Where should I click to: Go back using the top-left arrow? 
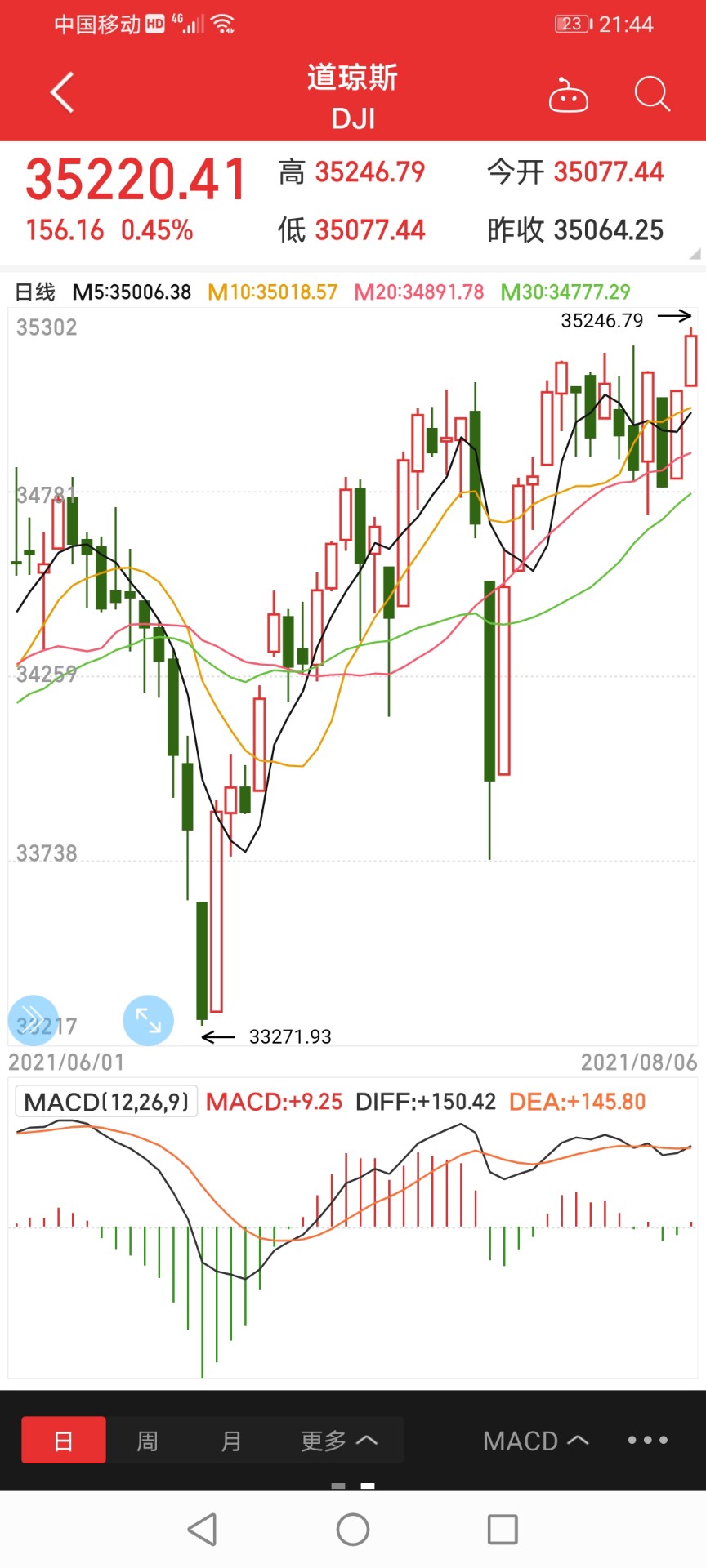tap(62, 92)
